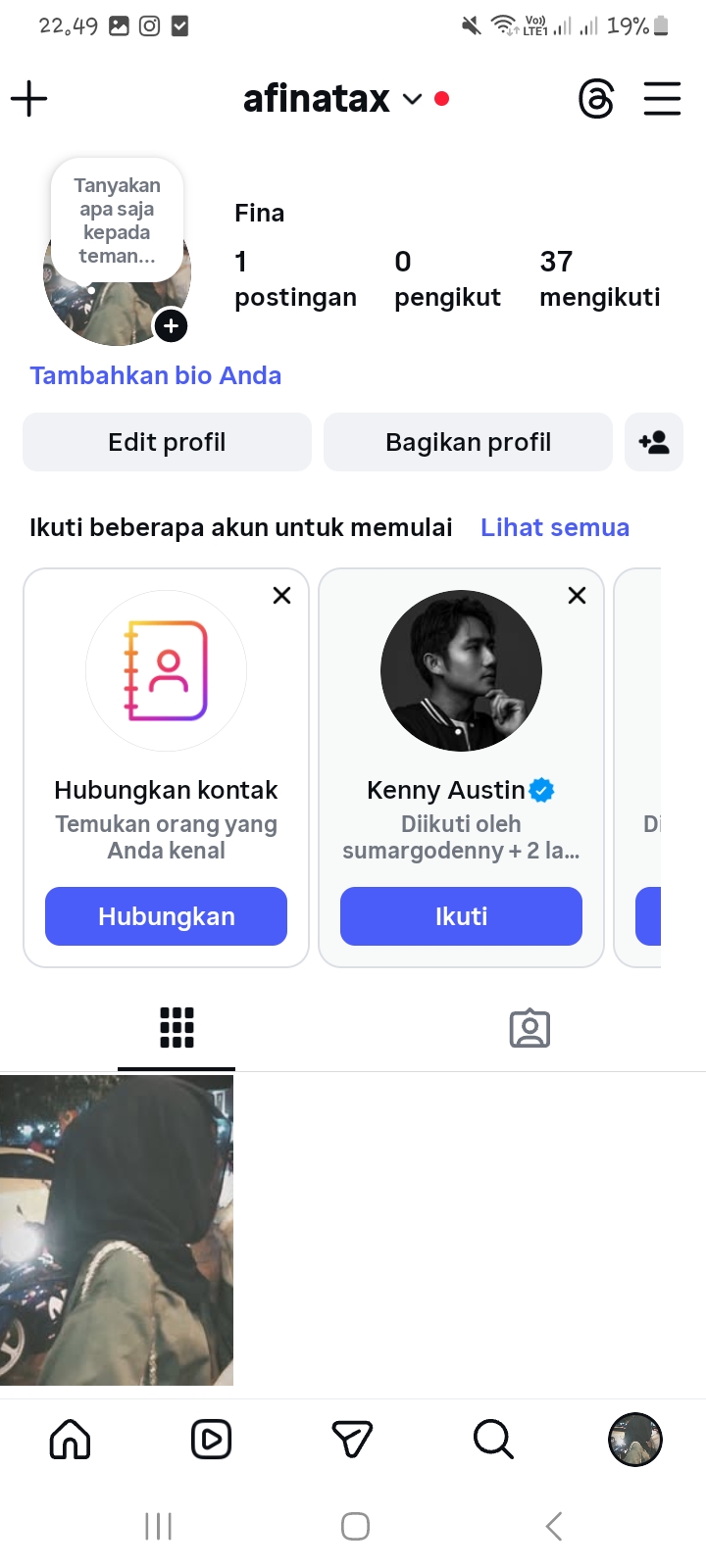This screenshot has width=706, height=1568.
Task: Open direct messages from the bottom bar
Action: pos(352,1440)
